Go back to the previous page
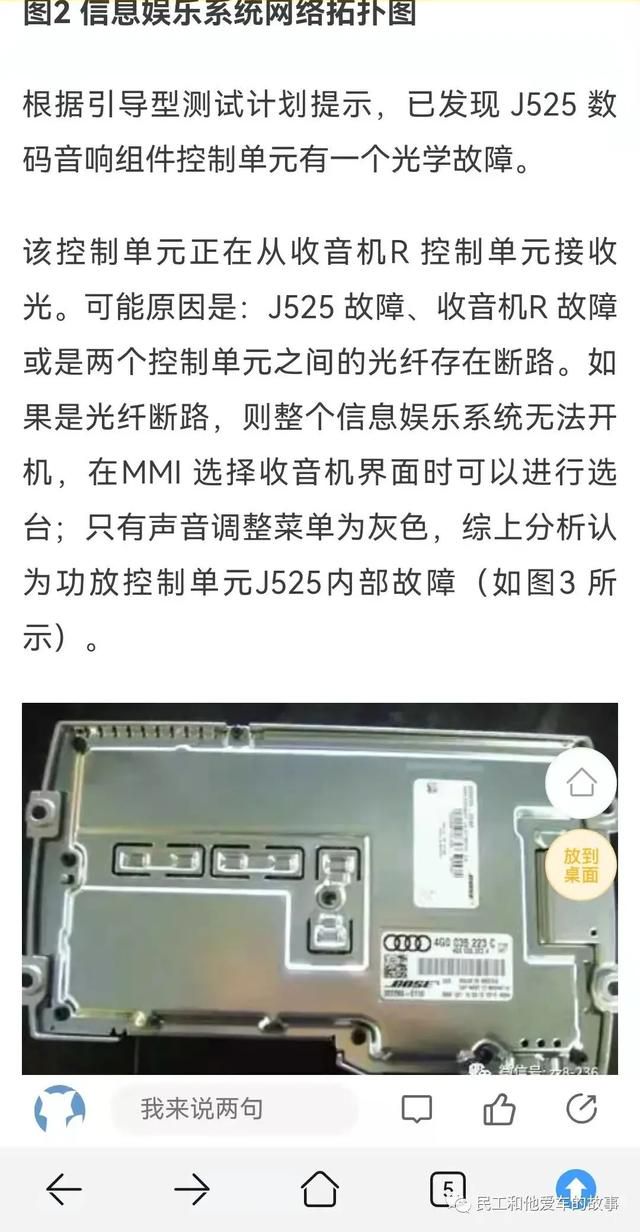This screenshot has height=1232, width=640. coord(64,1188)
